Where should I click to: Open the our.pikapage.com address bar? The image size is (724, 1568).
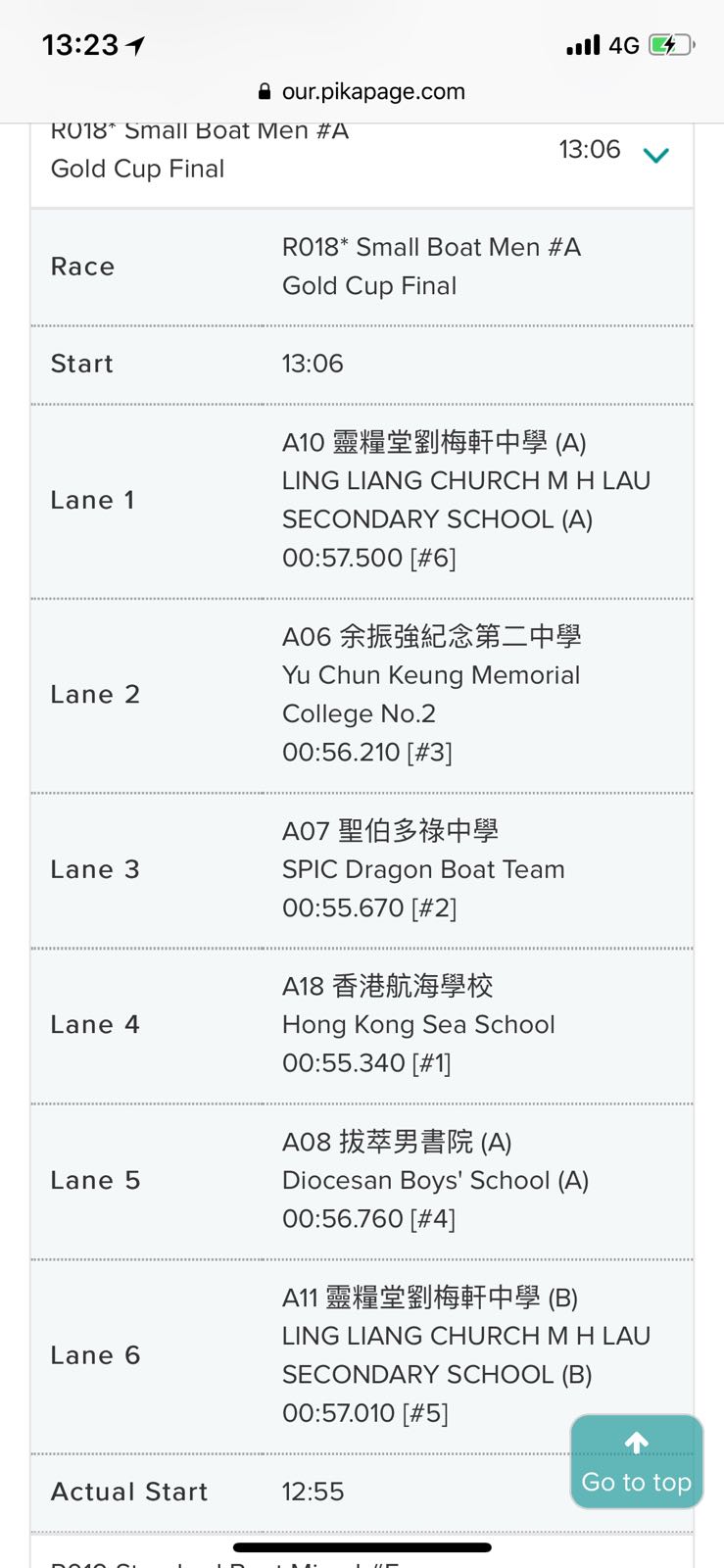coord(362,91)
